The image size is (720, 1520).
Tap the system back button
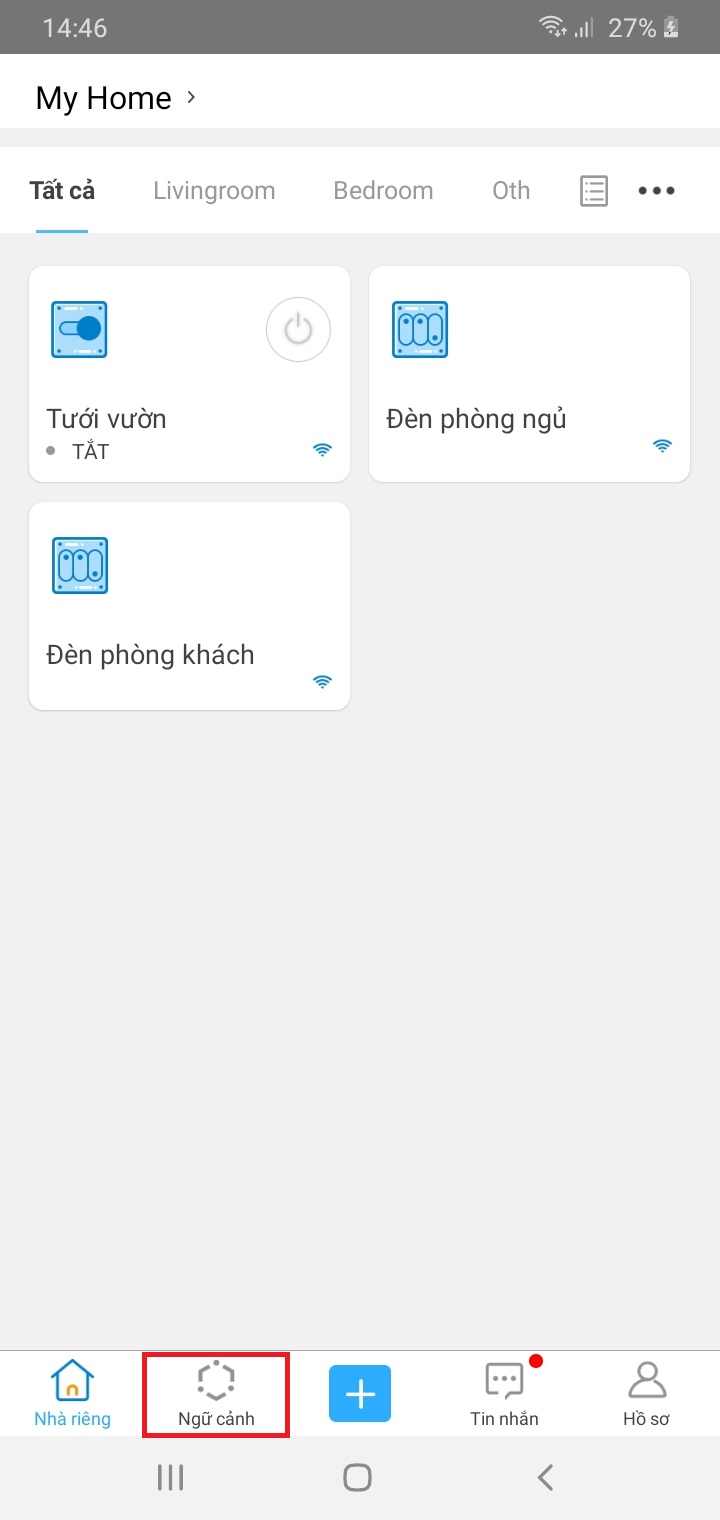(545, 1477)
